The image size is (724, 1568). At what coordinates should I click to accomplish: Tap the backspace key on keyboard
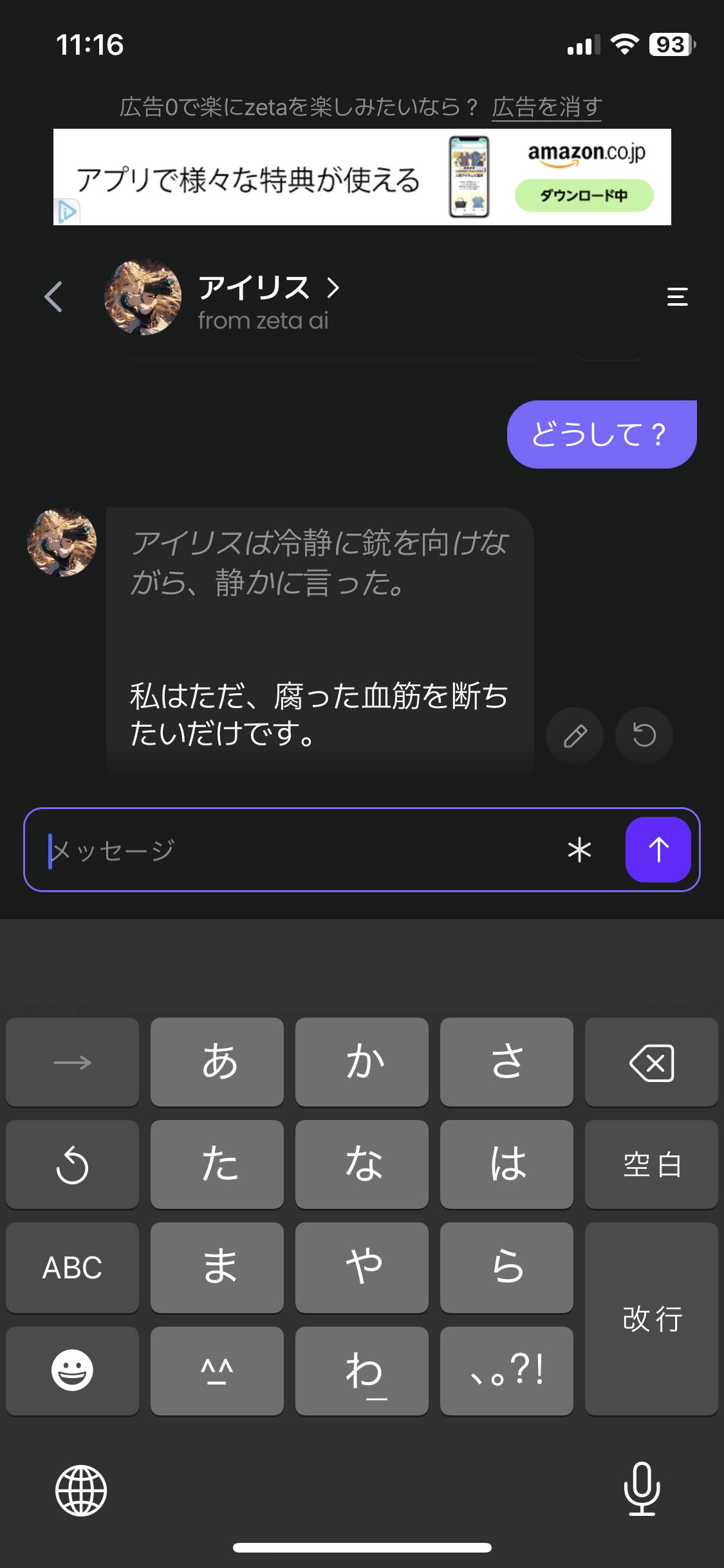tap(651, 1062)
